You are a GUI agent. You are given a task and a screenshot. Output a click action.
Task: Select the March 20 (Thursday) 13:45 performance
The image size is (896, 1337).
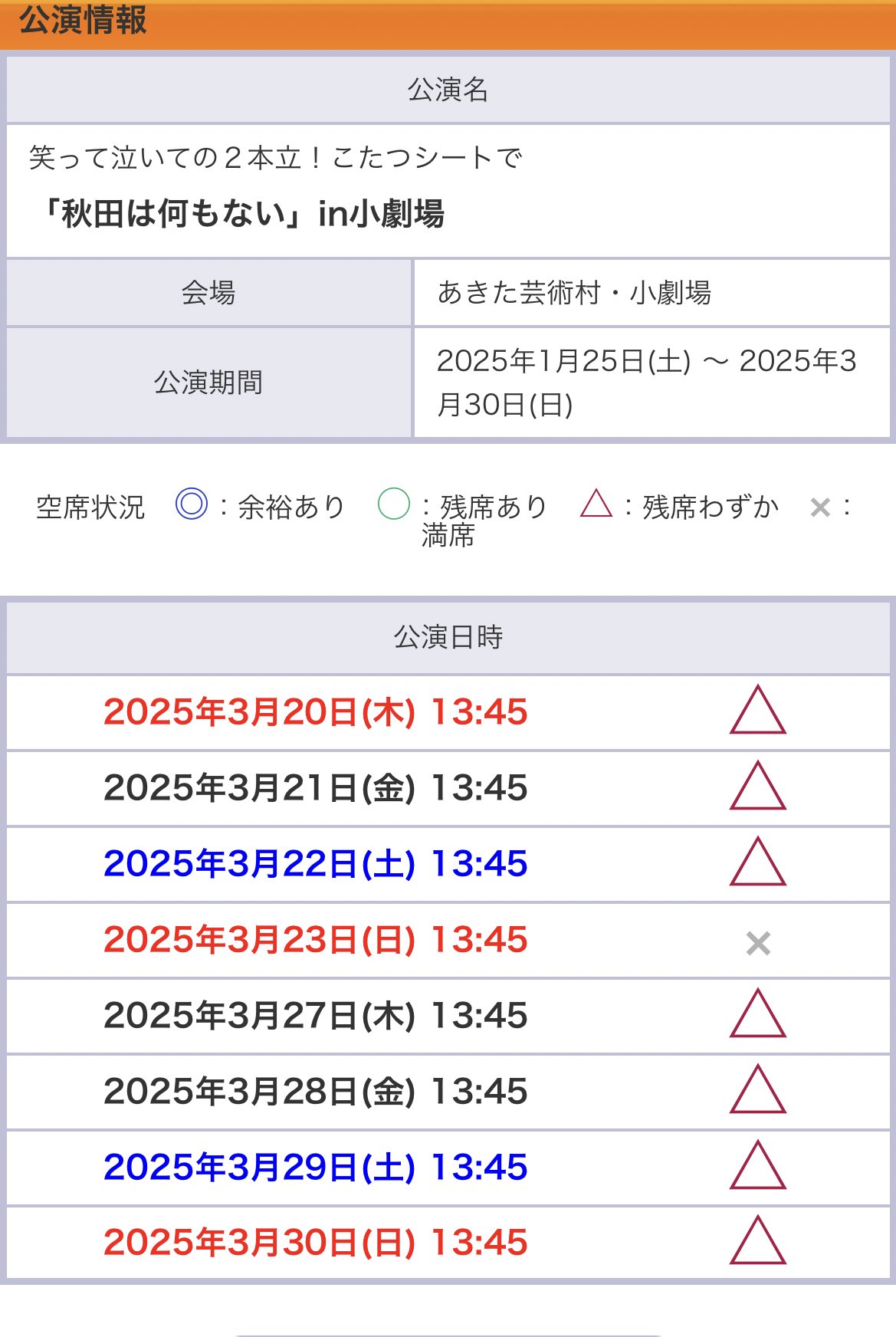pyautogui.click(x=316, y=712)
